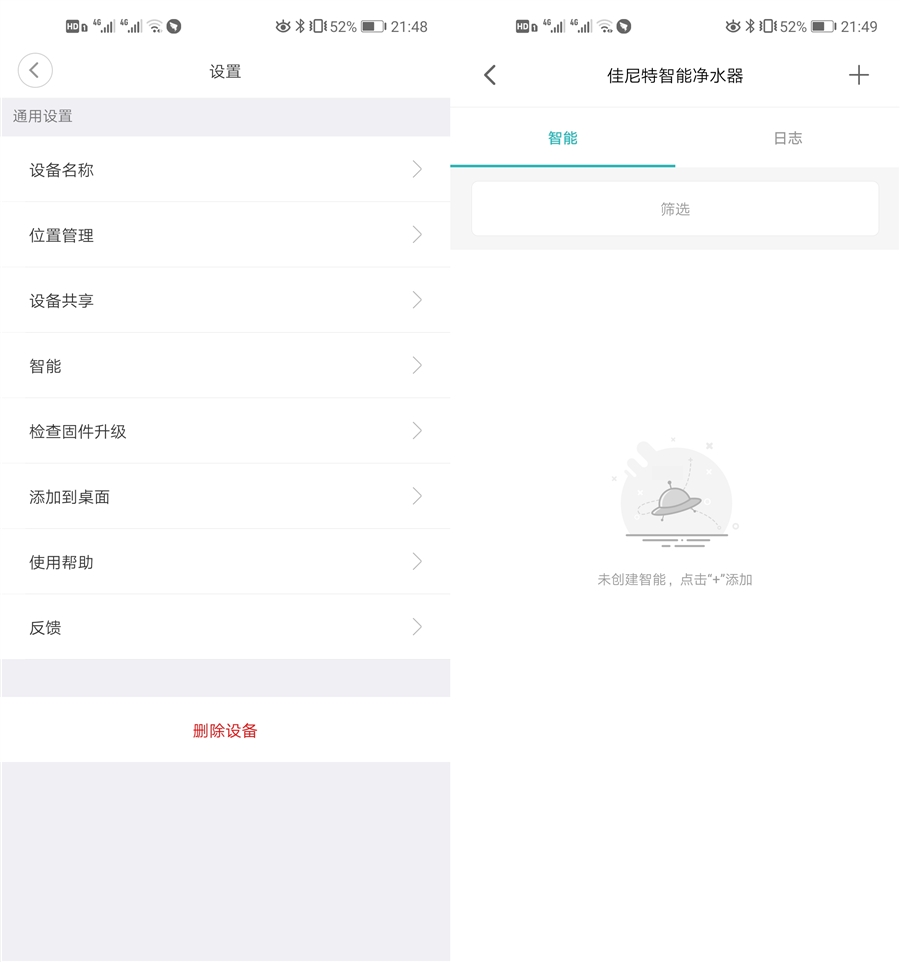This screenshot has height=962, width=900.
Task: Click the 删除设备 button
Action: pos(225,730)
